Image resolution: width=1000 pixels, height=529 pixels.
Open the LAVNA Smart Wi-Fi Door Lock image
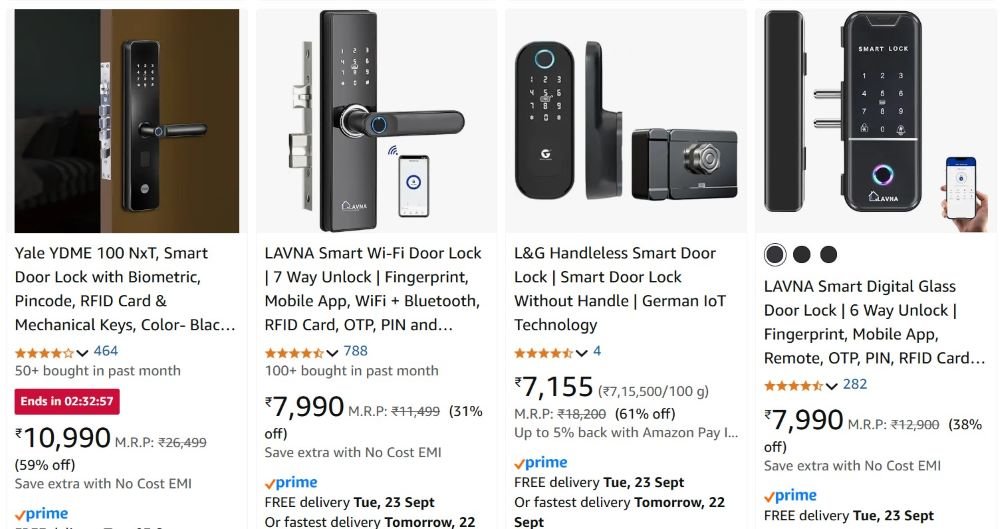(x=376, y=120)
